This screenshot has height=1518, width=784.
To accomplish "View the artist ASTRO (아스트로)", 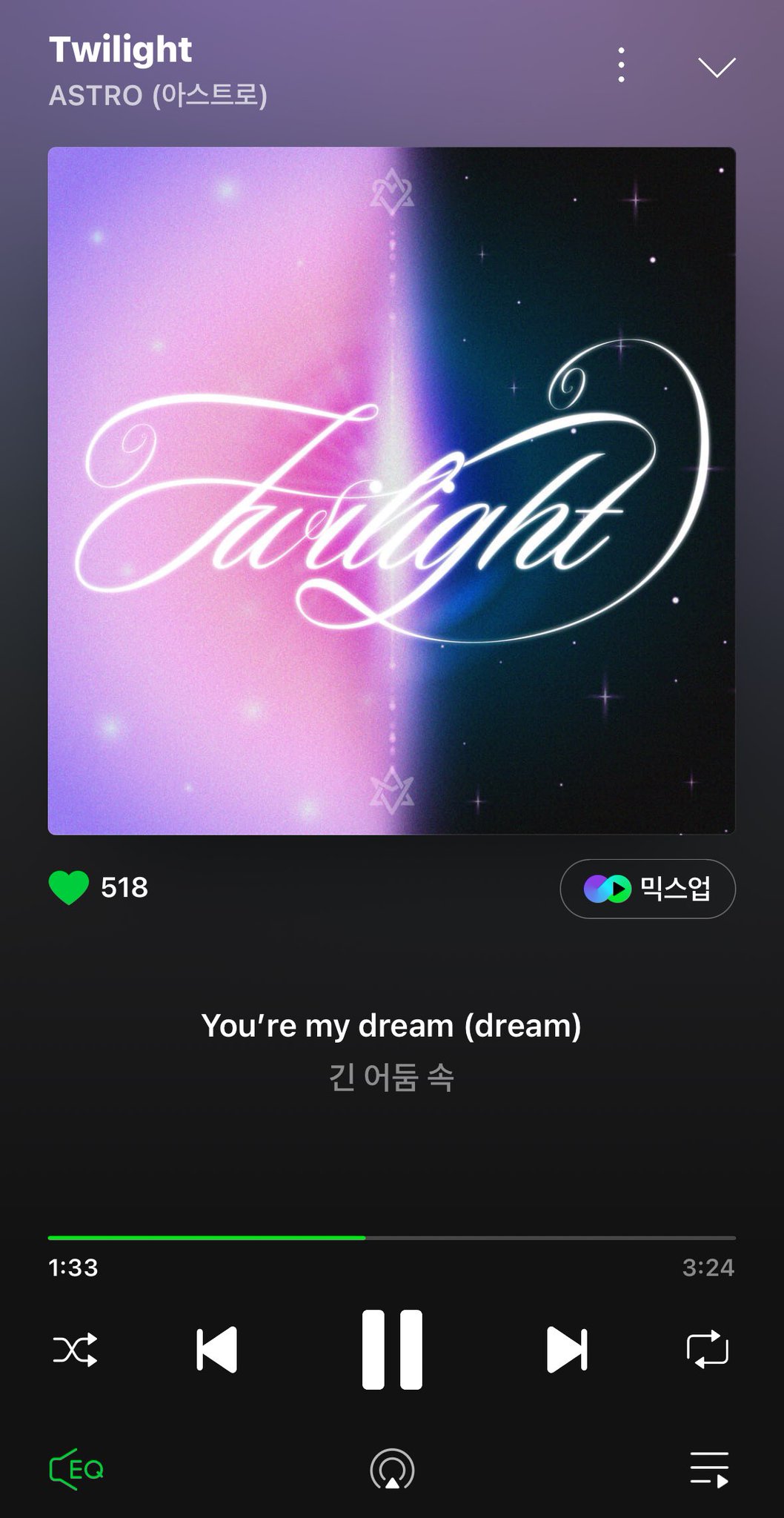I will [x=158, y=96].
